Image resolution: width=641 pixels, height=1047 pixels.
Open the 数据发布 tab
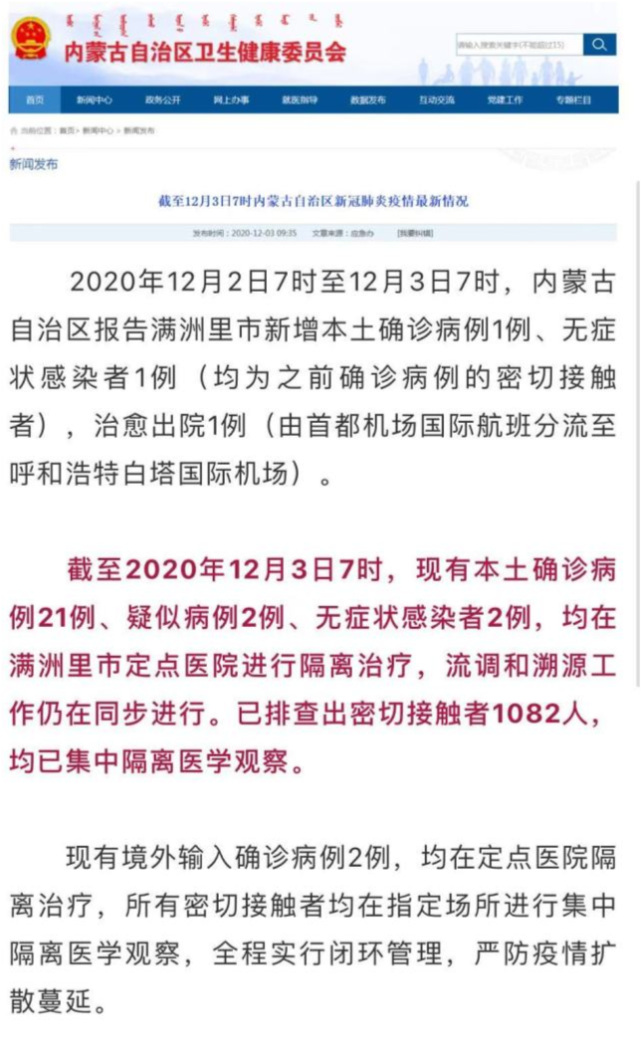click(367, 100)
